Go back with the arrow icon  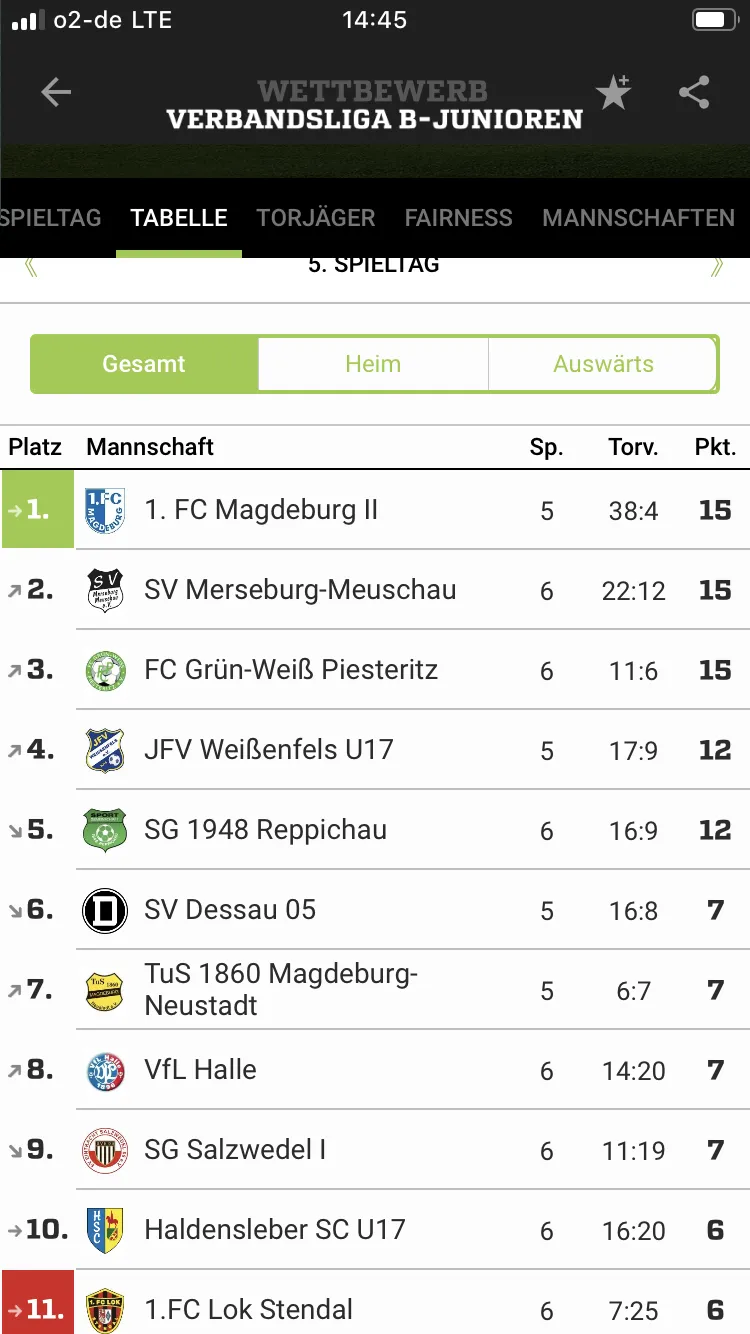[56, 93]
